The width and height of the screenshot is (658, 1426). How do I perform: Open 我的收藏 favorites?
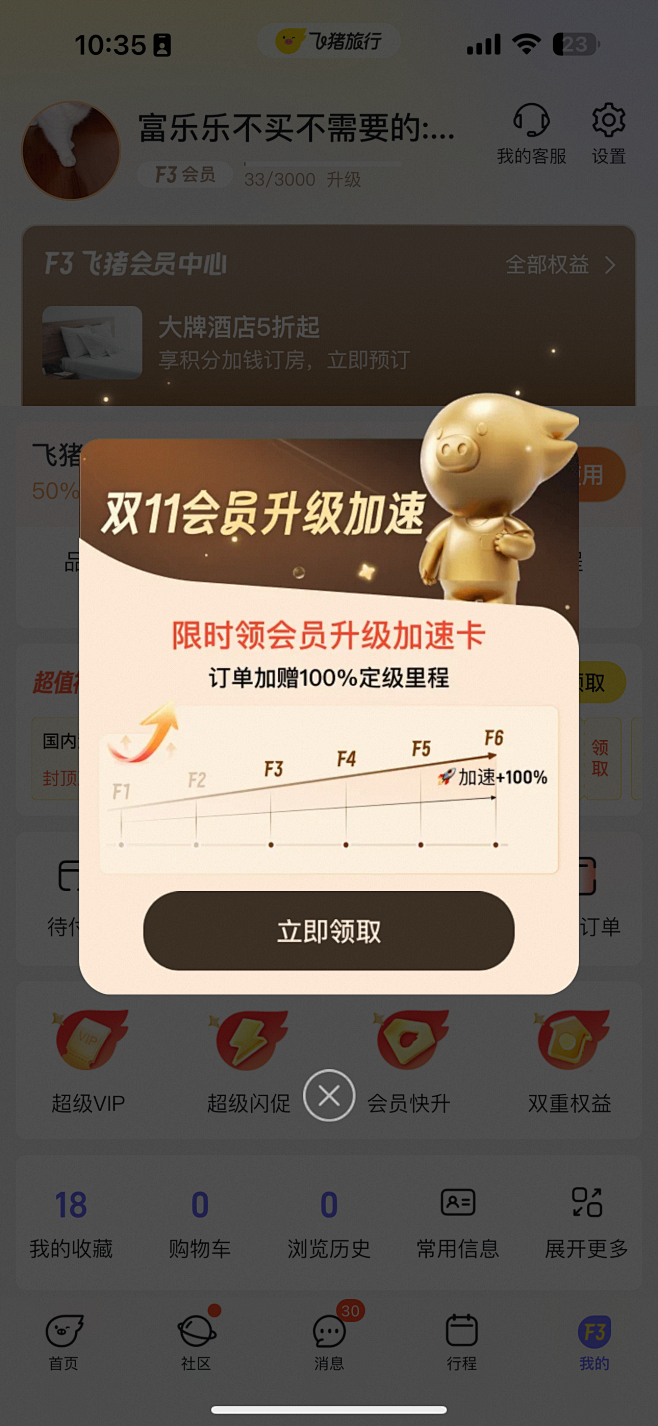point(71,1224)
